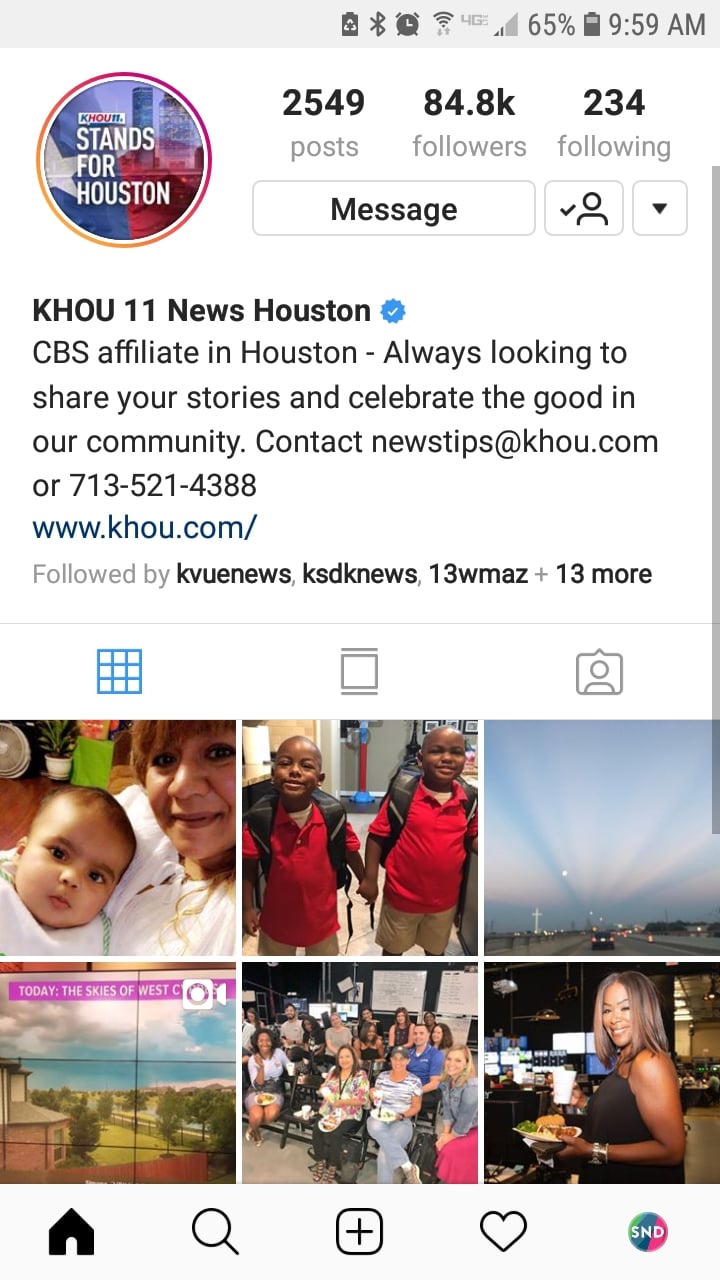Open the search and explore tab
The width and height of the screenshot is (720, 1280).
click(216, 1232)
